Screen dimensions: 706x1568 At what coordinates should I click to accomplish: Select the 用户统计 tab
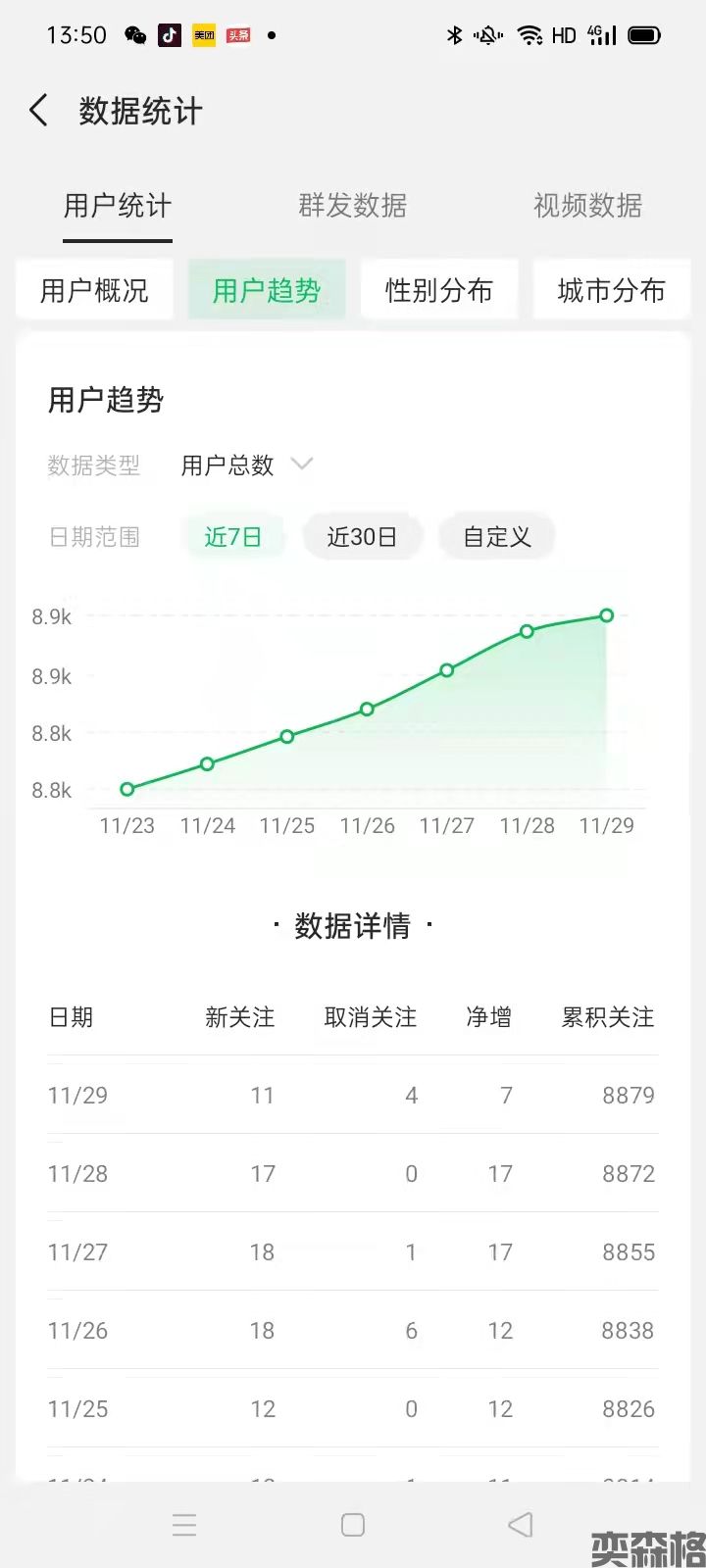pos(118,206)
